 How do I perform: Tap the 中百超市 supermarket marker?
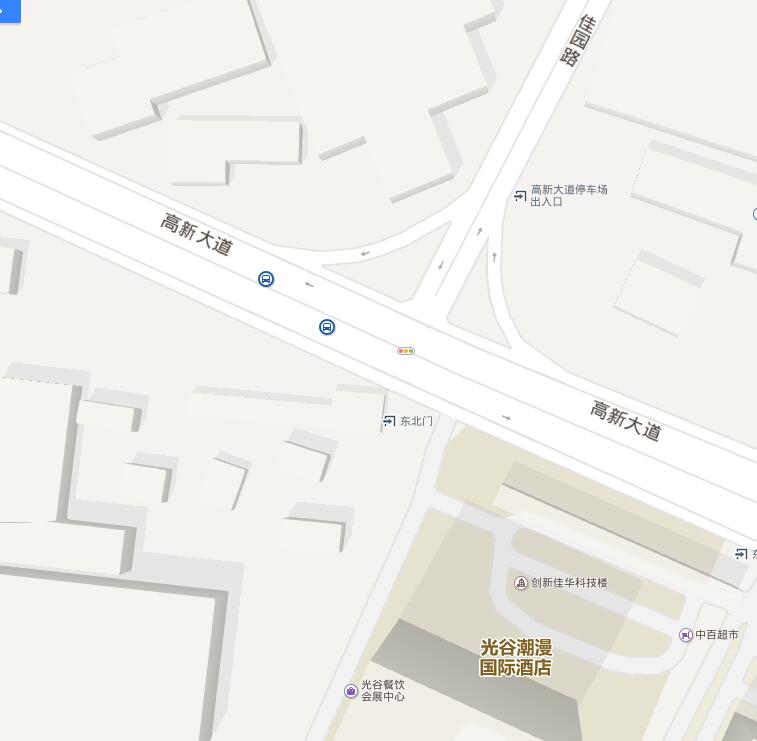[x=685, y=635]
